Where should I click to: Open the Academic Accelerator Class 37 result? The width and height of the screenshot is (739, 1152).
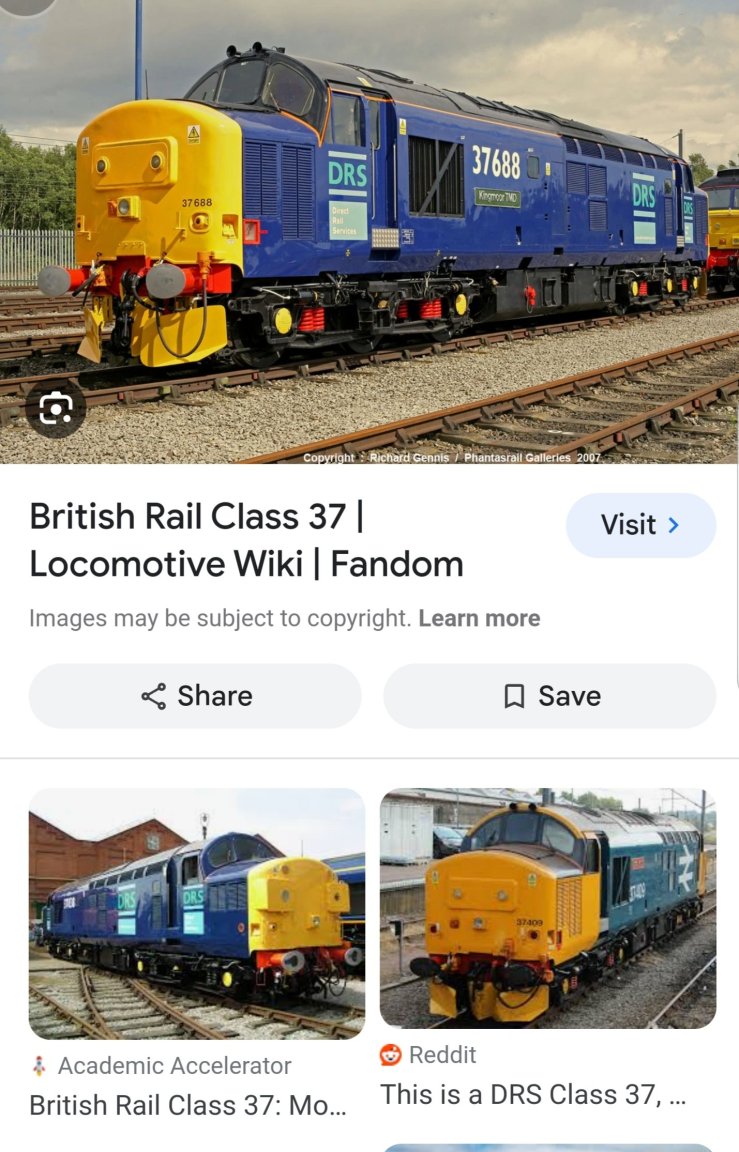tap(196, 913)
